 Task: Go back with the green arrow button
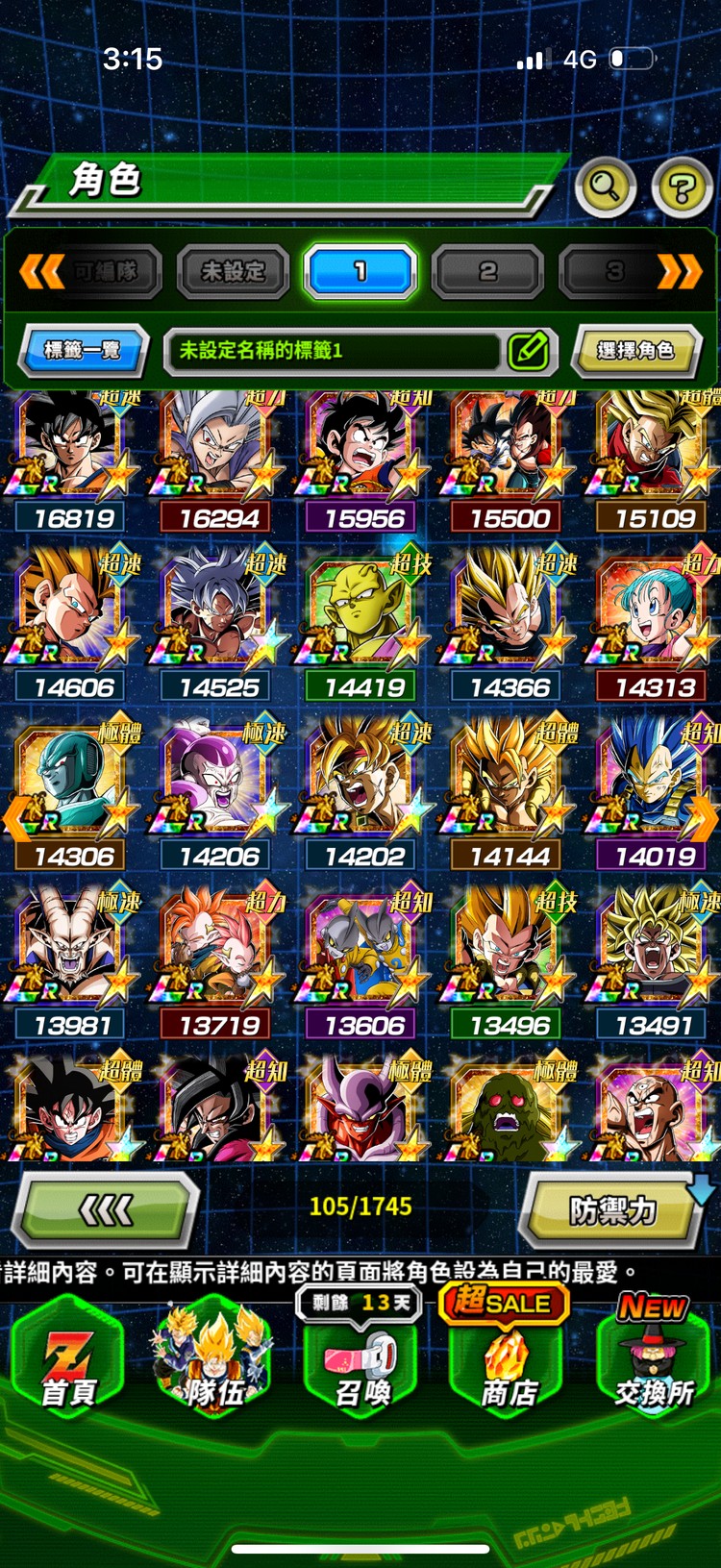(x=106, y=1211)
